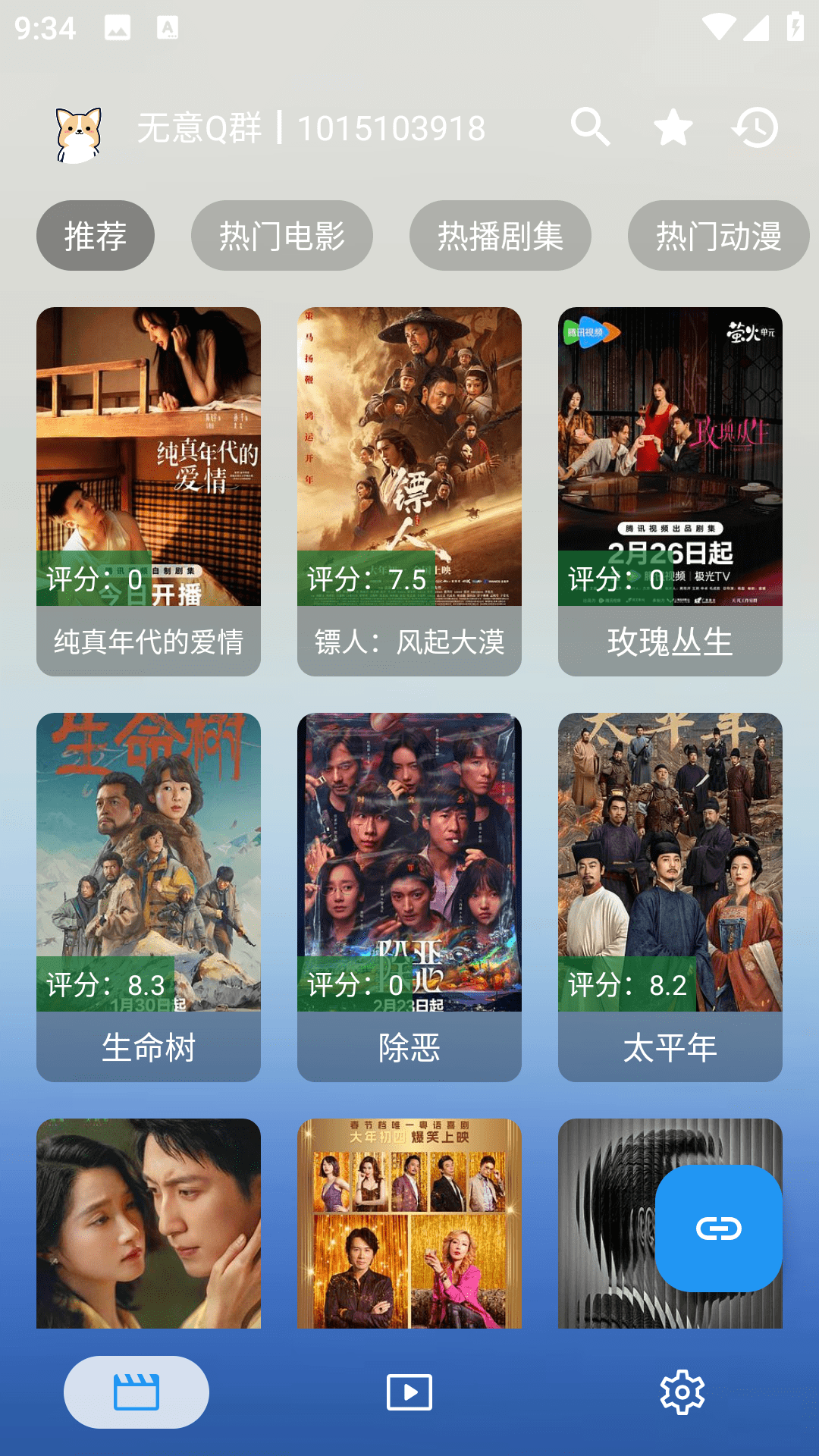Open 太平年 card
This screenshot has width=819, height=1456.
click(670, 896)
